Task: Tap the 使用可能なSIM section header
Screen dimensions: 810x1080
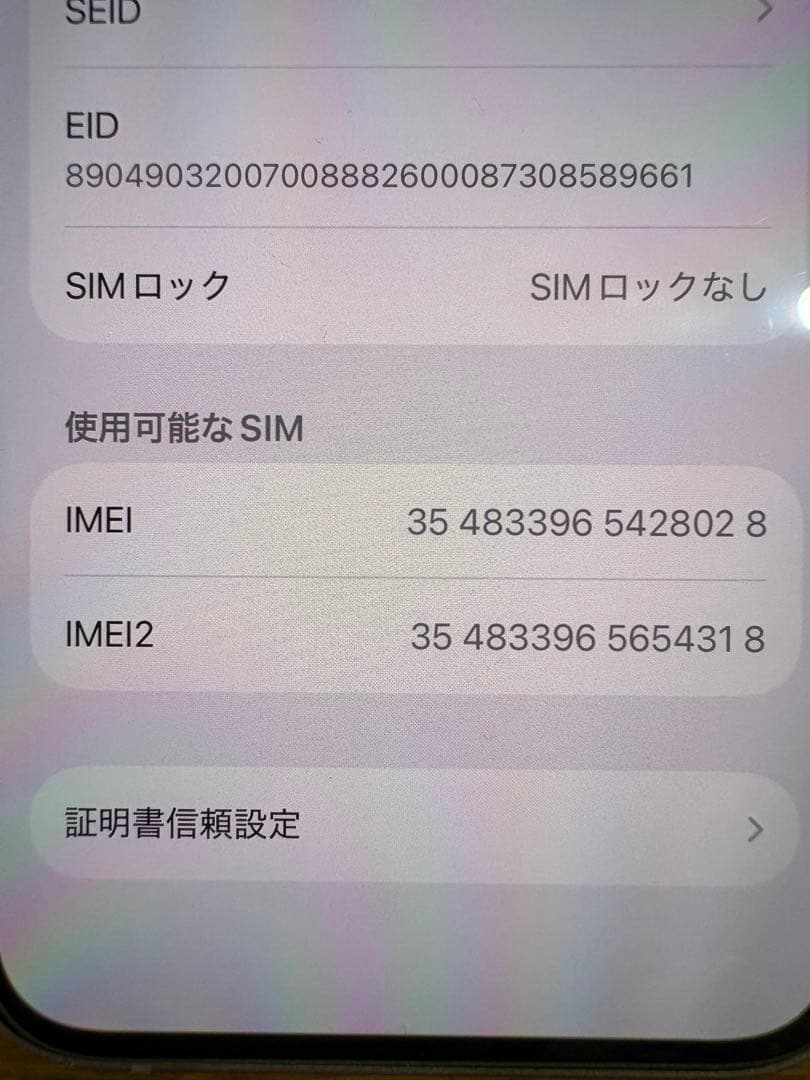Action: pos(180,426)
